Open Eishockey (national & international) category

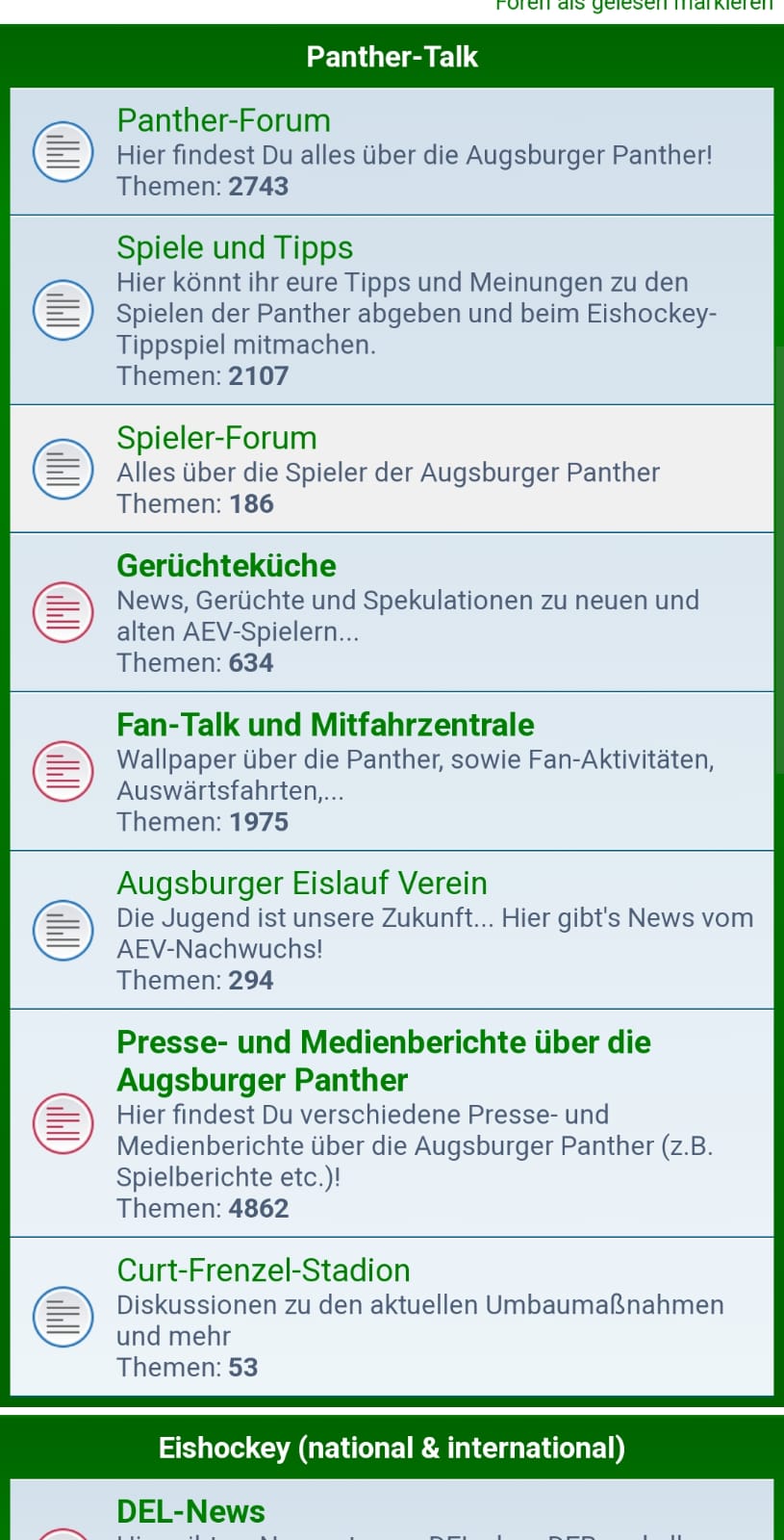point(392,1448)
